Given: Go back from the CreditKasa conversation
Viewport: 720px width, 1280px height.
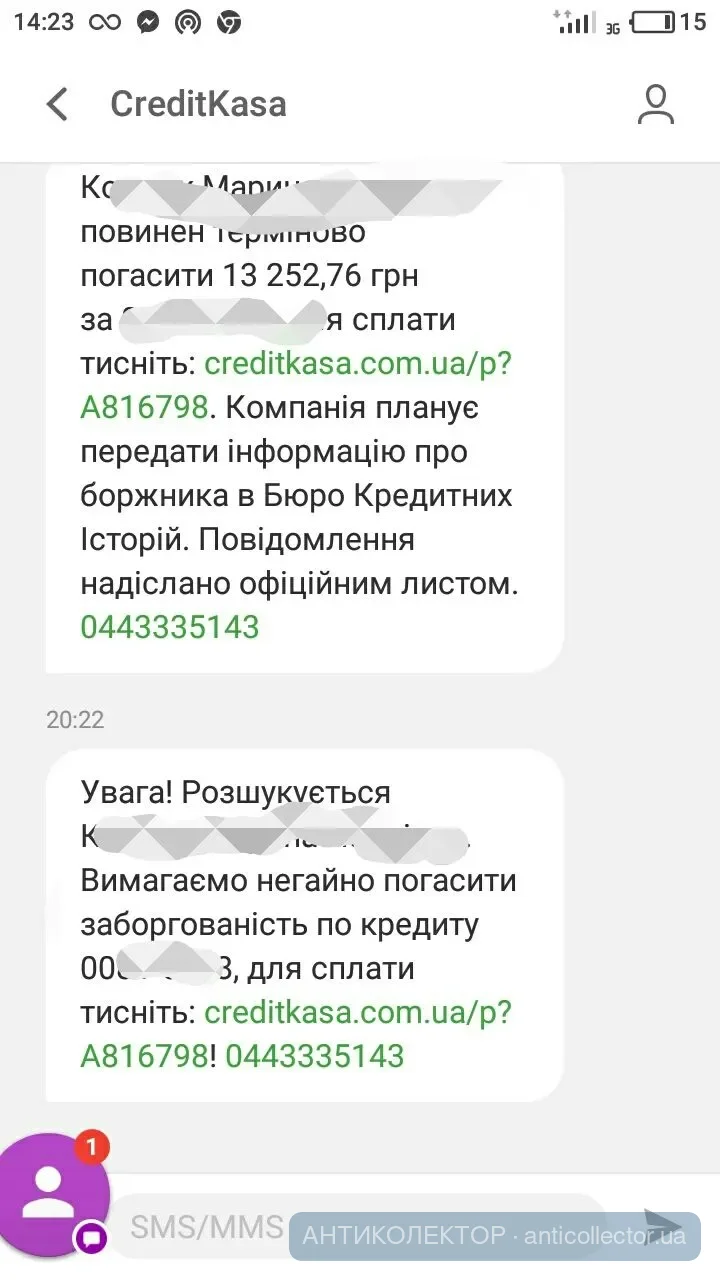Looking at the screenshot, I should click(57, 104).
